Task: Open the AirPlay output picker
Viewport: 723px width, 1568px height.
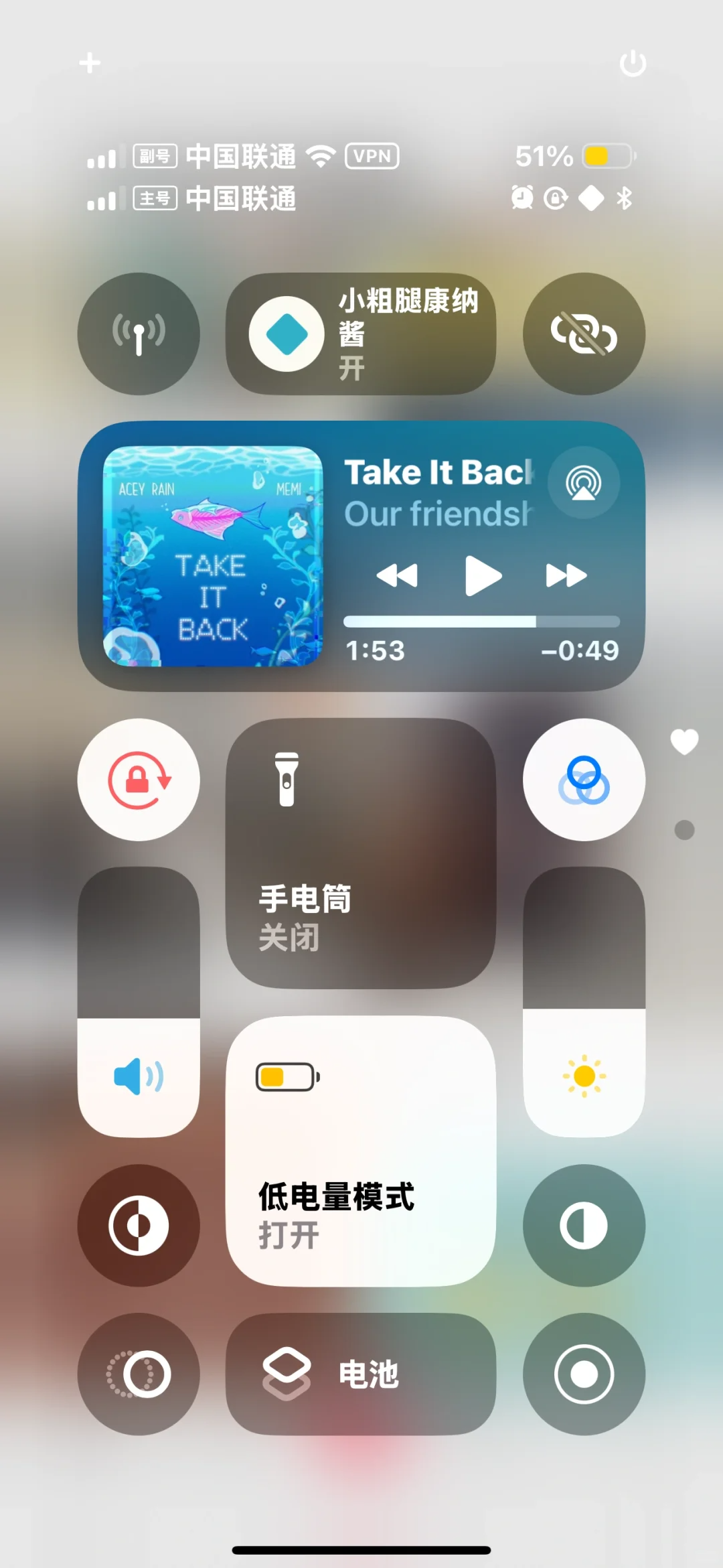Action: point(584,483)
